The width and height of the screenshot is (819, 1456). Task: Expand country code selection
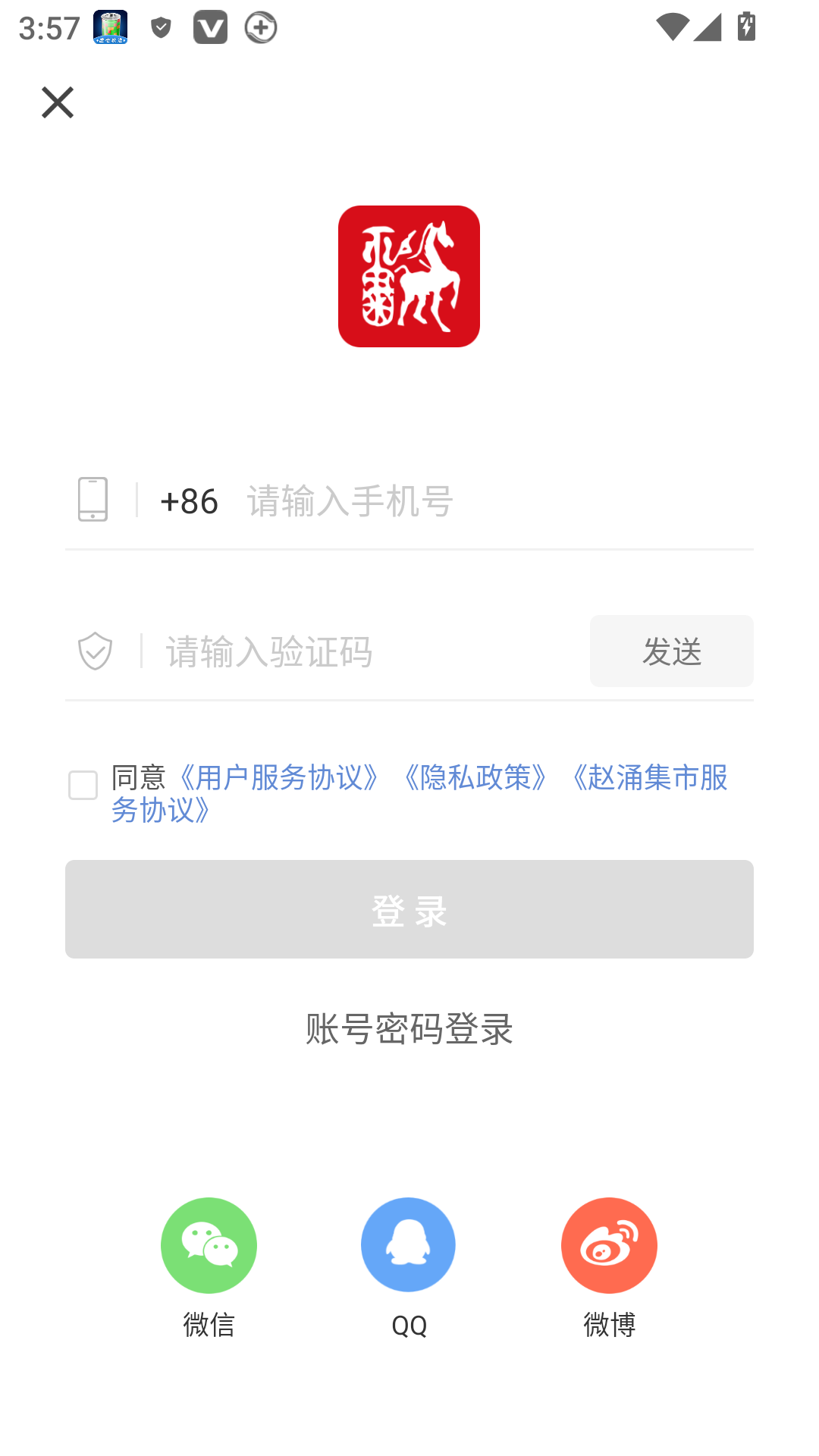(x=188, y=500)
